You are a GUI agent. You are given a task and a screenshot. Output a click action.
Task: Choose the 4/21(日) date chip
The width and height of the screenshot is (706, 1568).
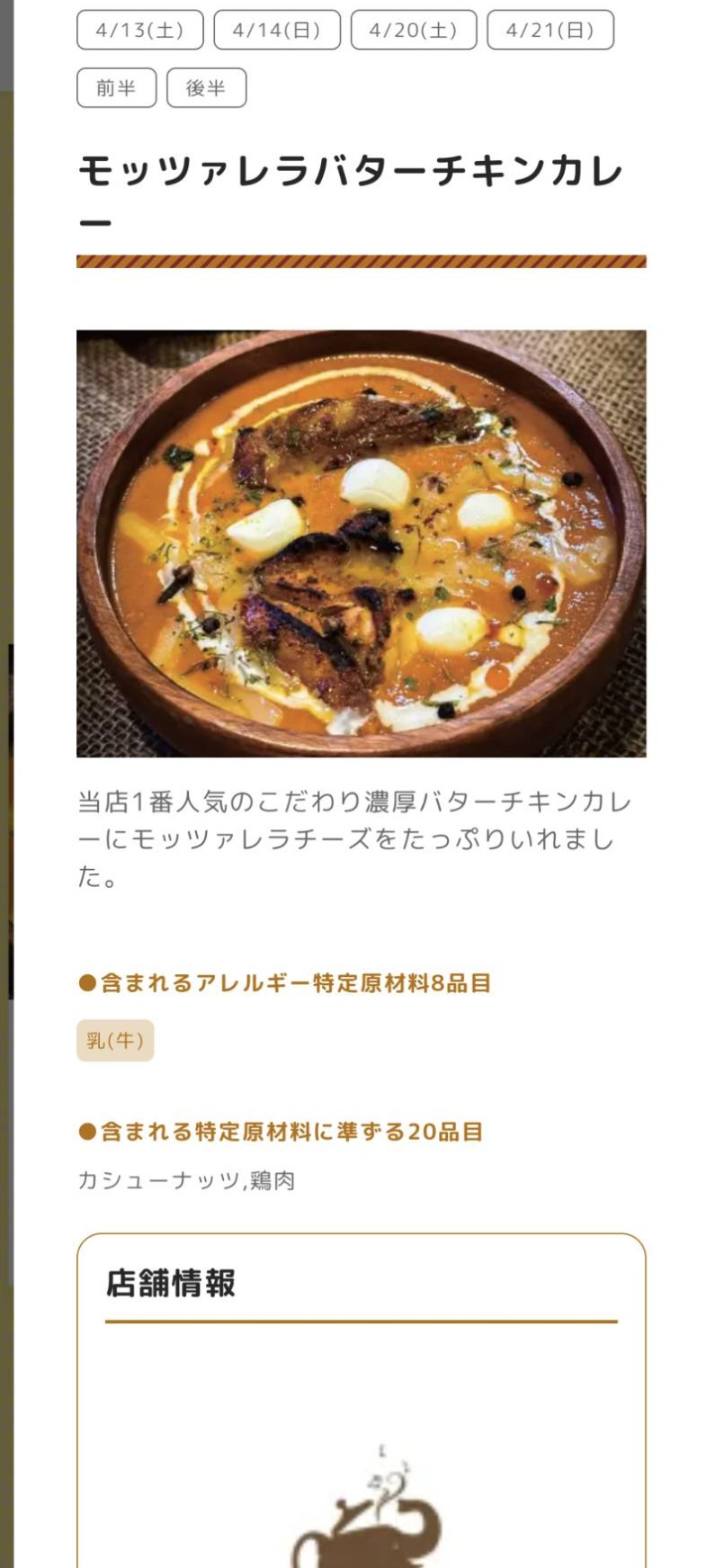550,31
